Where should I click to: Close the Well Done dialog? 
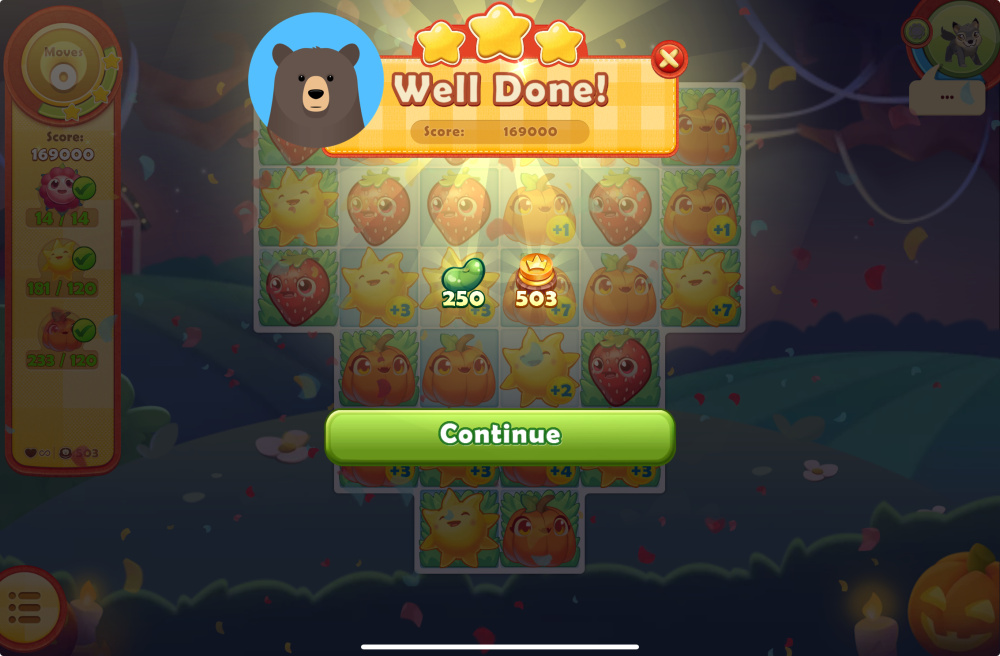(668, 60)
